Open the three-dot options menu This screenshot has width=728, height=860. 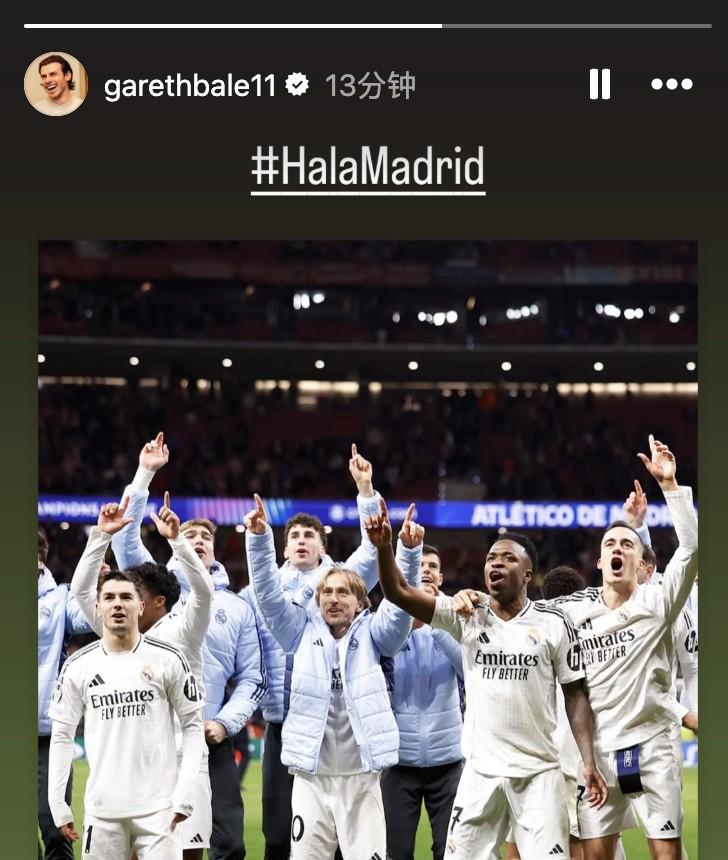pyautogui.click(x=671, y=84)
